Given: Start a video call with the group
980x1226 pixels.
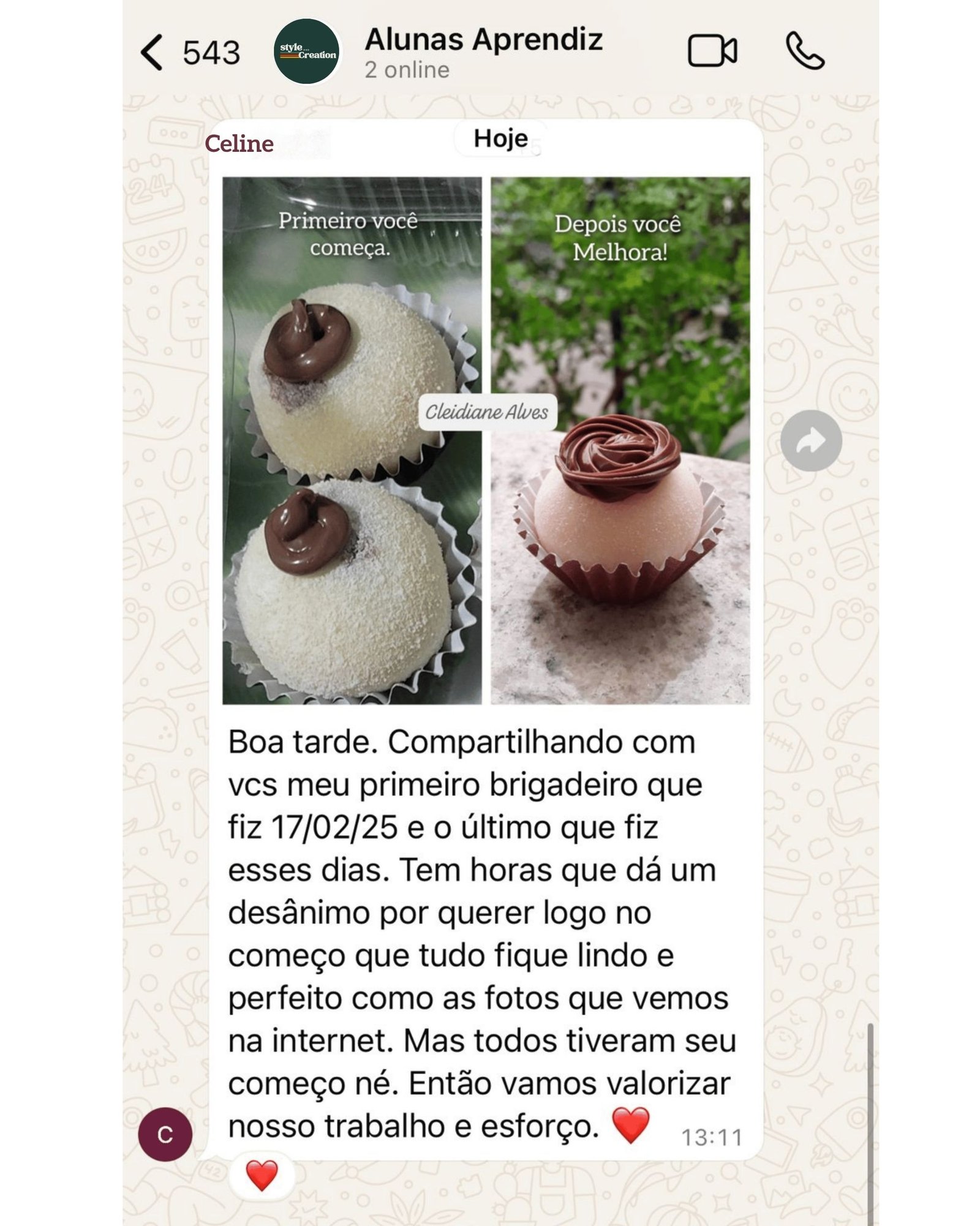Looking at the screenshot, I should 712,51.
